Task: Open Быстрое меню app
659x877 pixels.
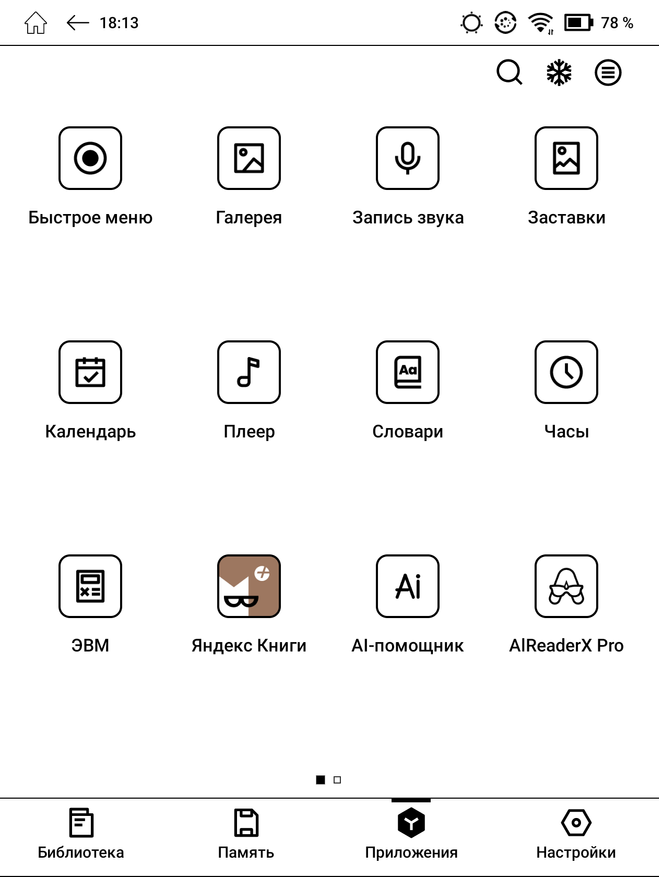Action: (90, 158)
